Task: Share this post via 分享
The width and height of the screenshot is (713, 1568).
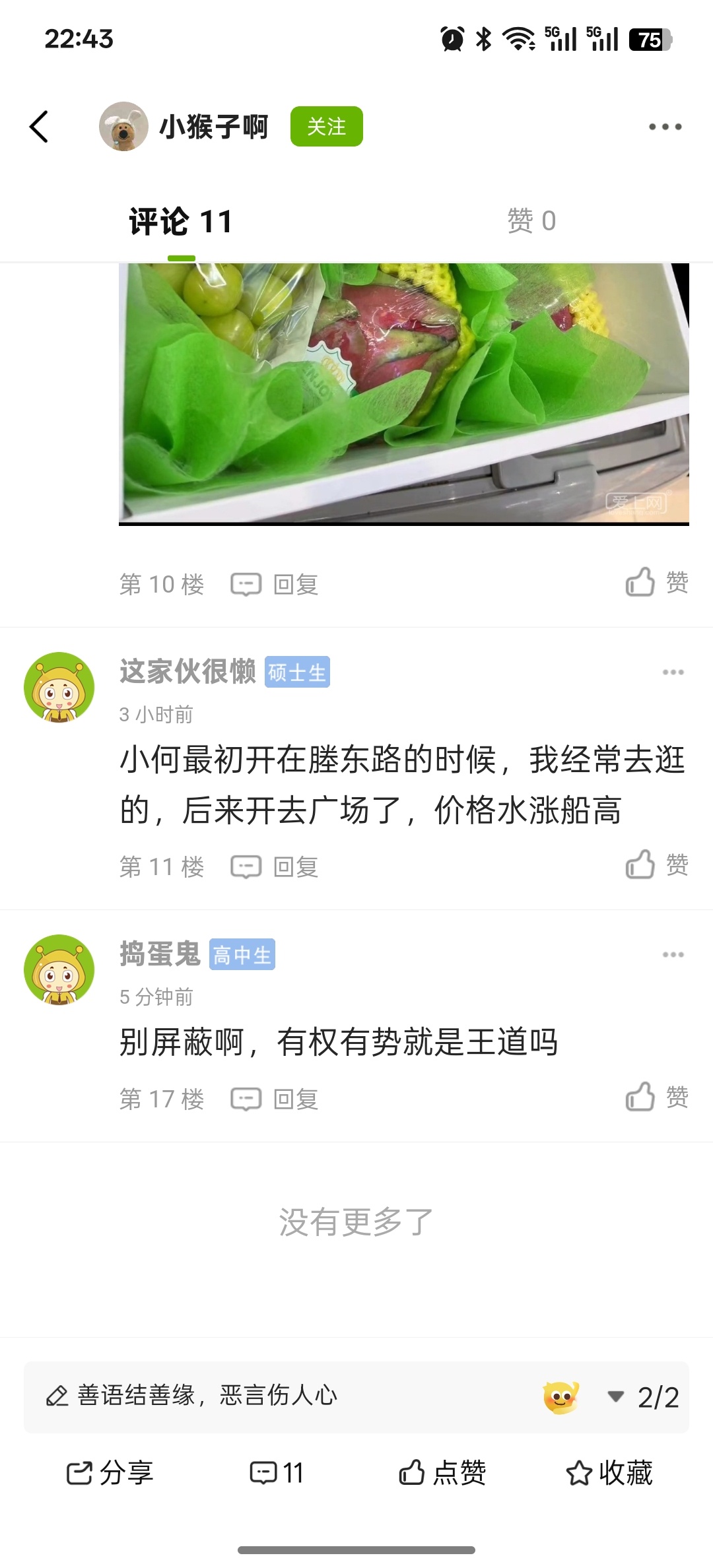Action: tap(110, 1473)
